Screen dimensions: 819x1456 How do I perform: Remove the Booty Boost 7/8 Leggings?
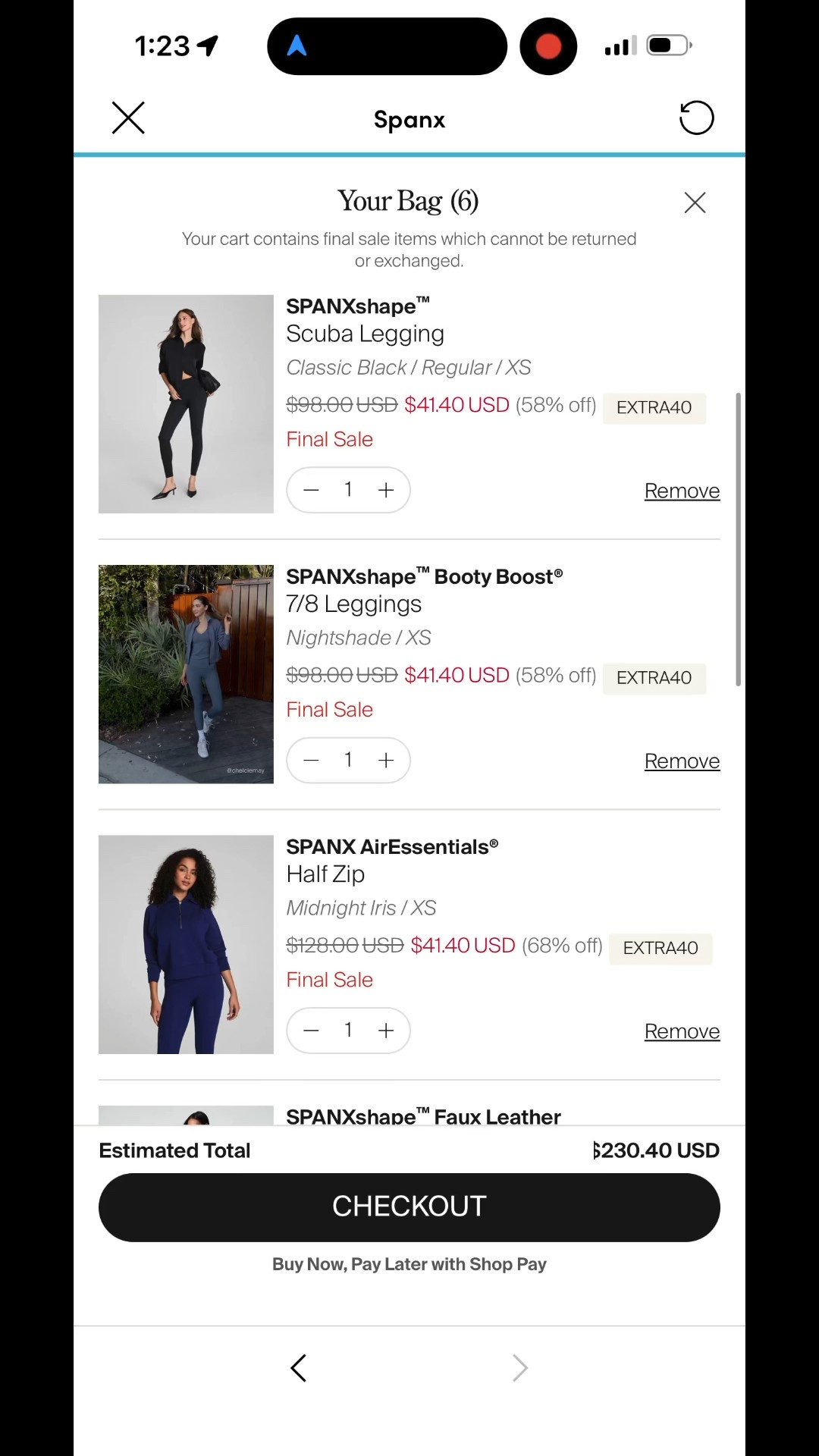681,760
